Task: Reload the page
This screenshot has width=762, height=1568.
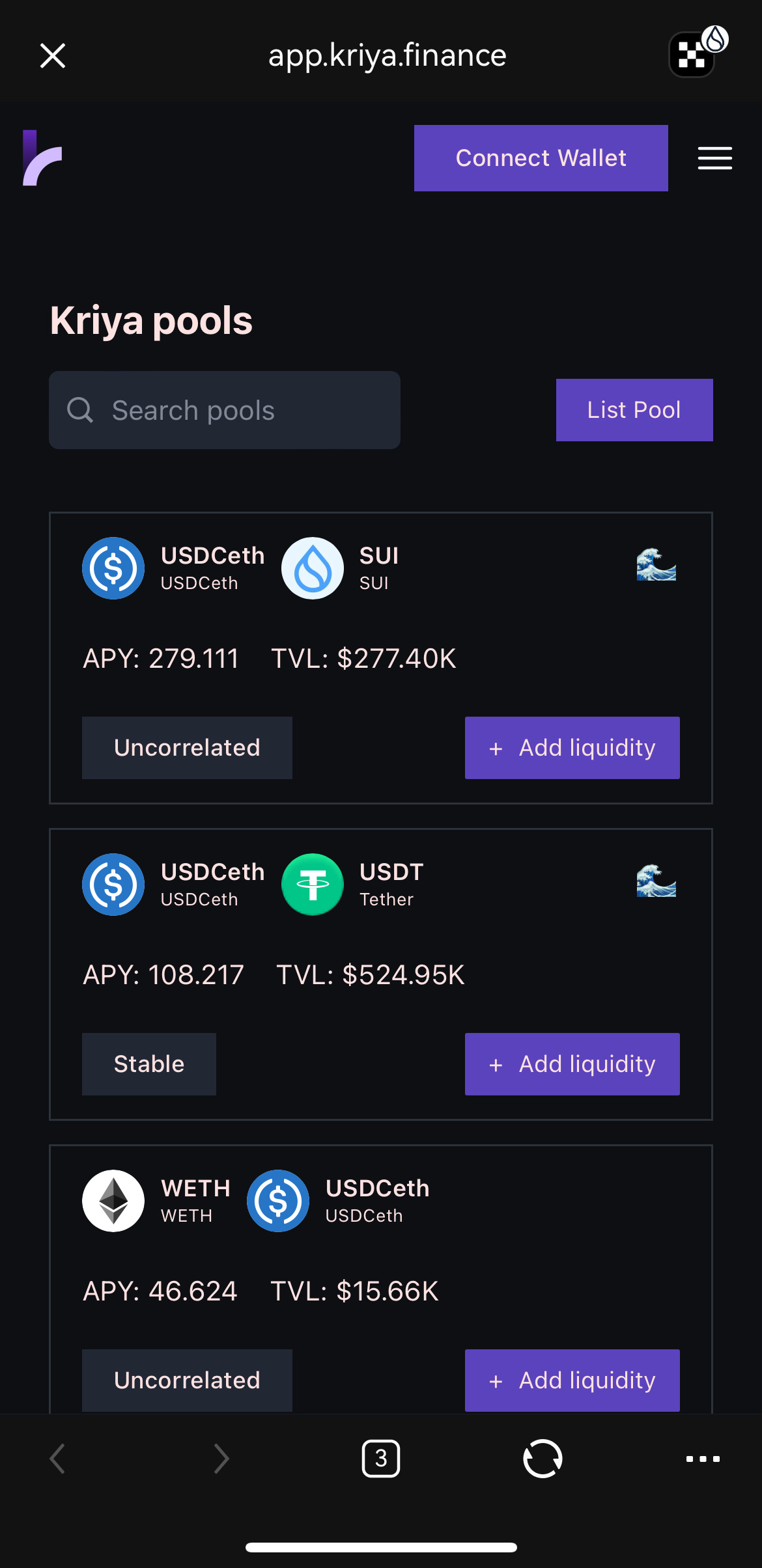Action: (543, 1459)
